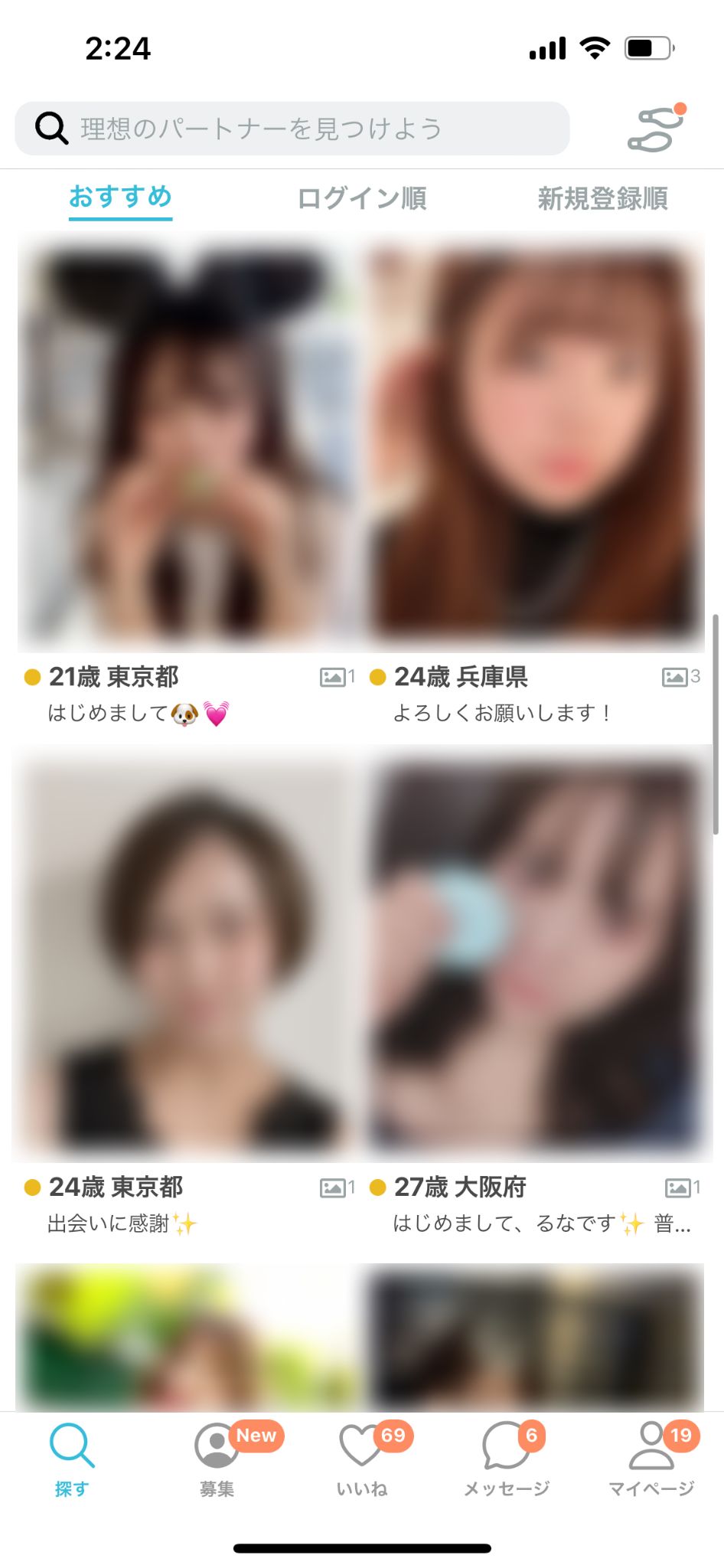Viewport: 724px width, 1568px height.
Task: Open the メッセージ tab
Action: [507, 1459]
